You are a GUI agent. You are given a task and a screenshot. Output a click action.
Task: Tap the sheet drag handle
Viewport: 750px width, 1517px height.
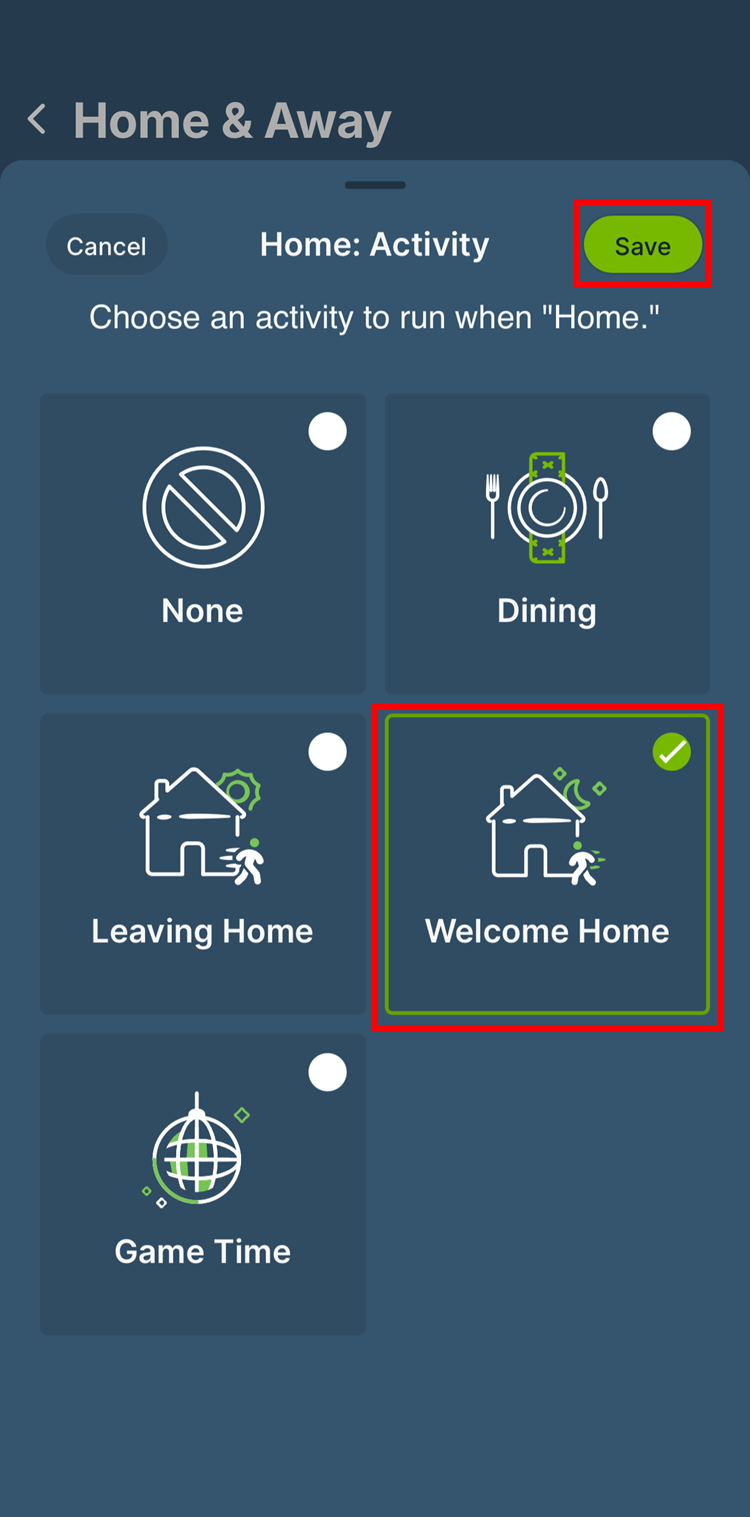(375, 185)
